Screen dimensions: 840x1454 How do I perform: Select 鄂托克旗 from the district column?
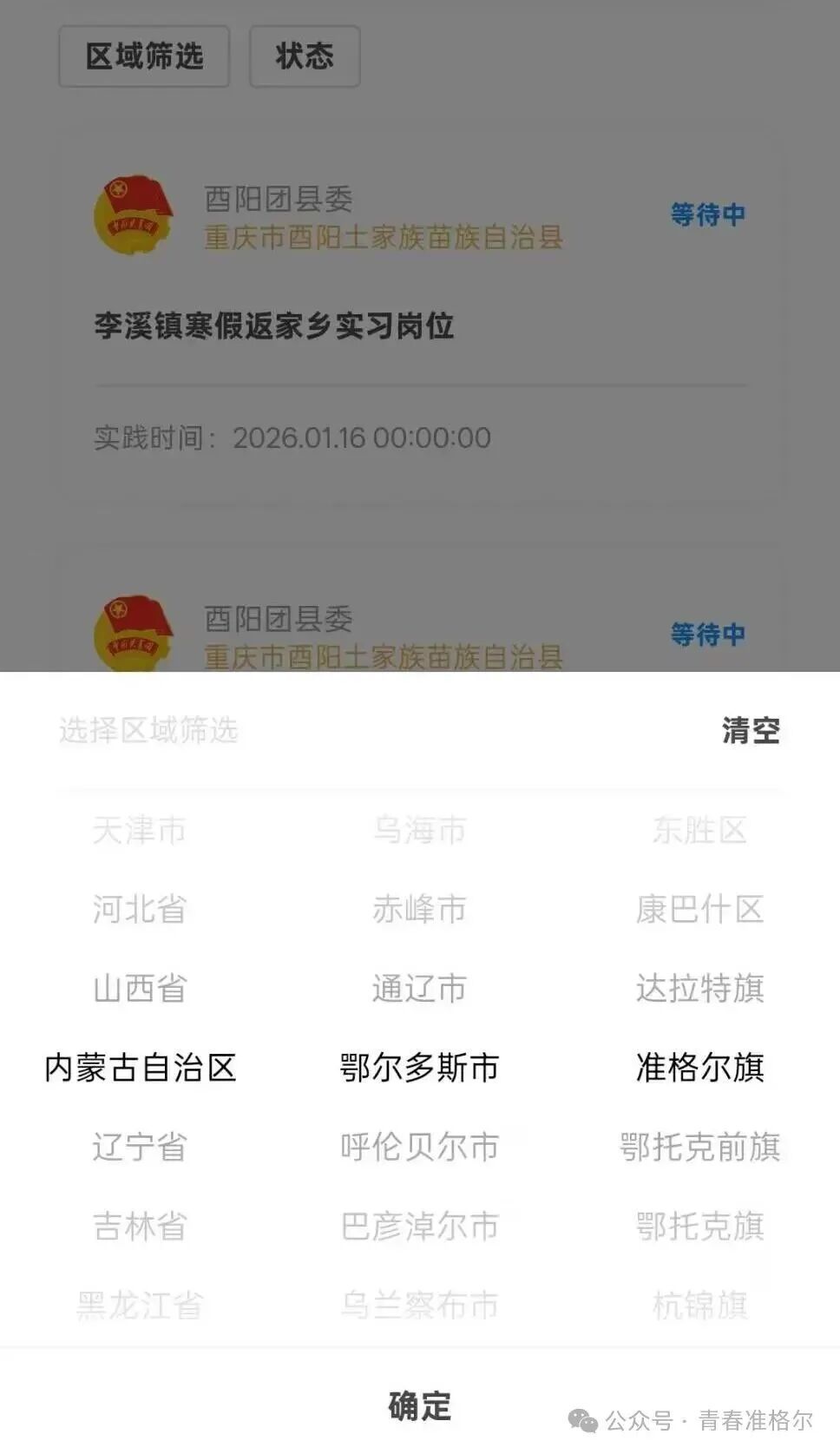tap(699, 1226)
